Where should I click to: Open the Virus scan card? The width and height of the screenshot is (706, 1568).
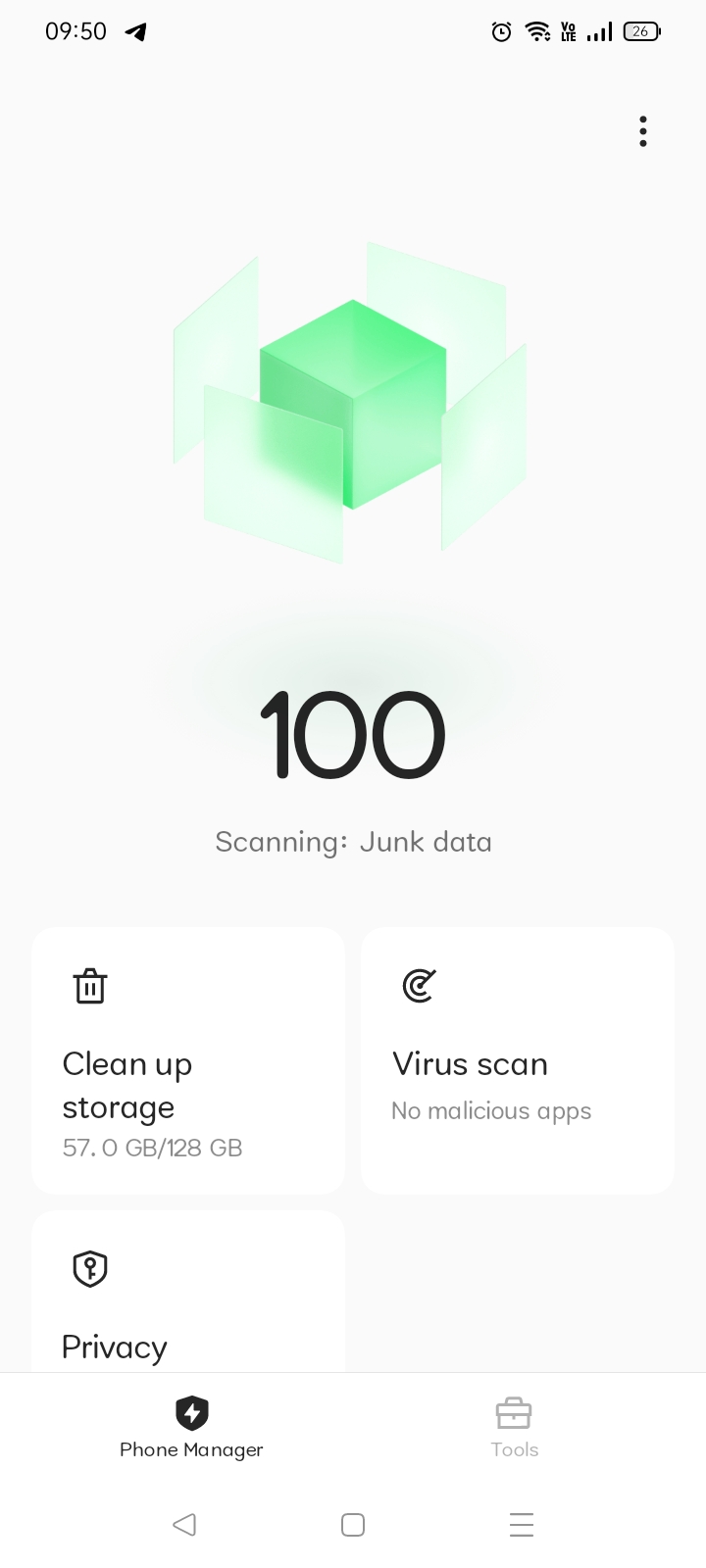pos(518,1060)
